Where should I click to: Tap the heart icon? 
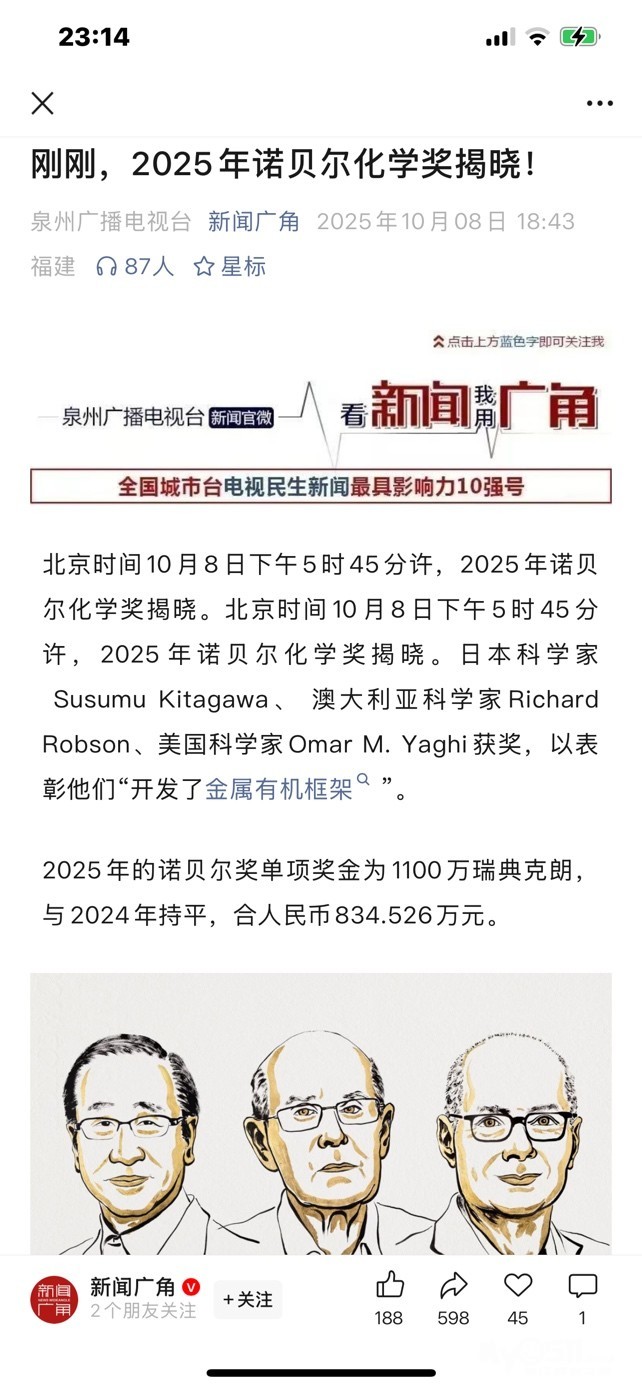[x=517, y=1285]
